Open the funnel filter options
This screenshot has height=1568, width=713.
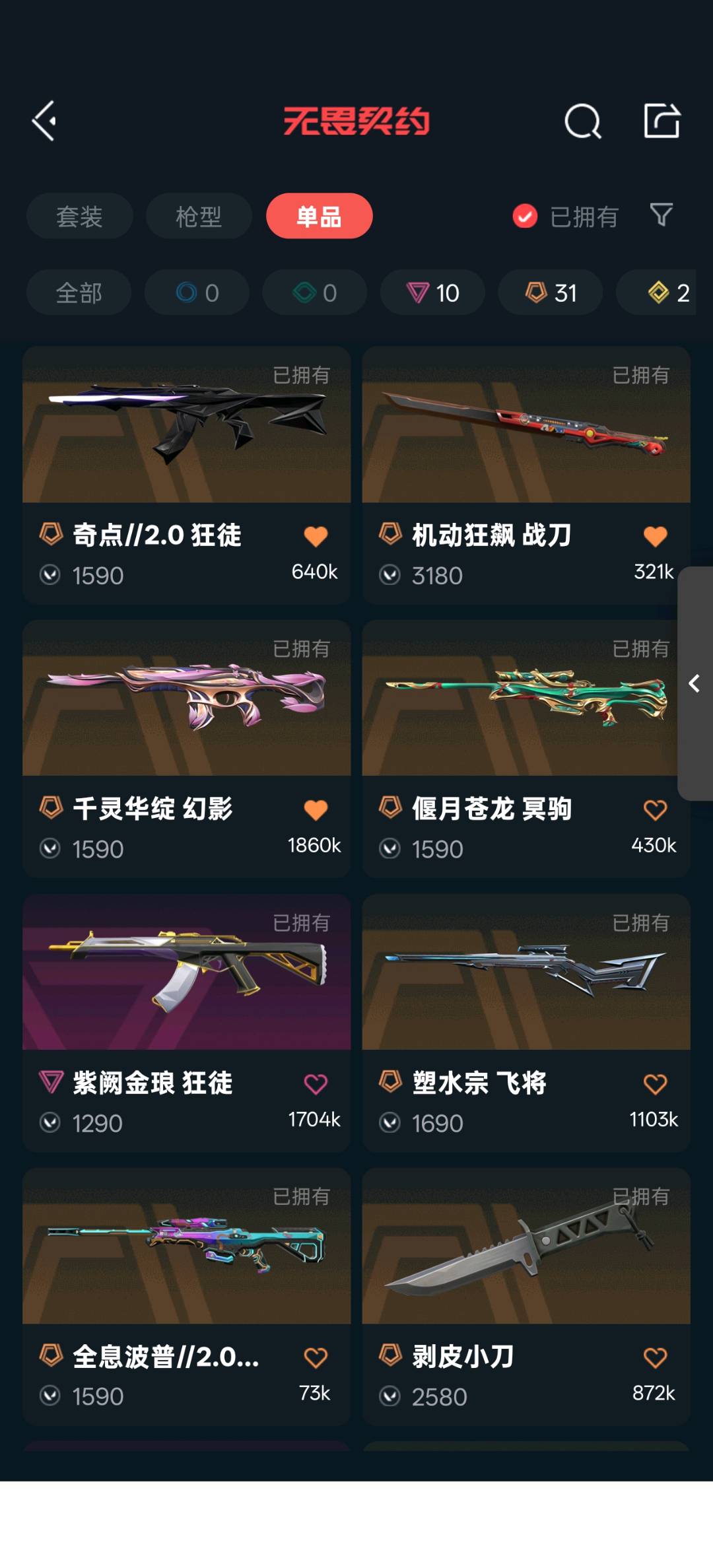(x=661, y=215)
